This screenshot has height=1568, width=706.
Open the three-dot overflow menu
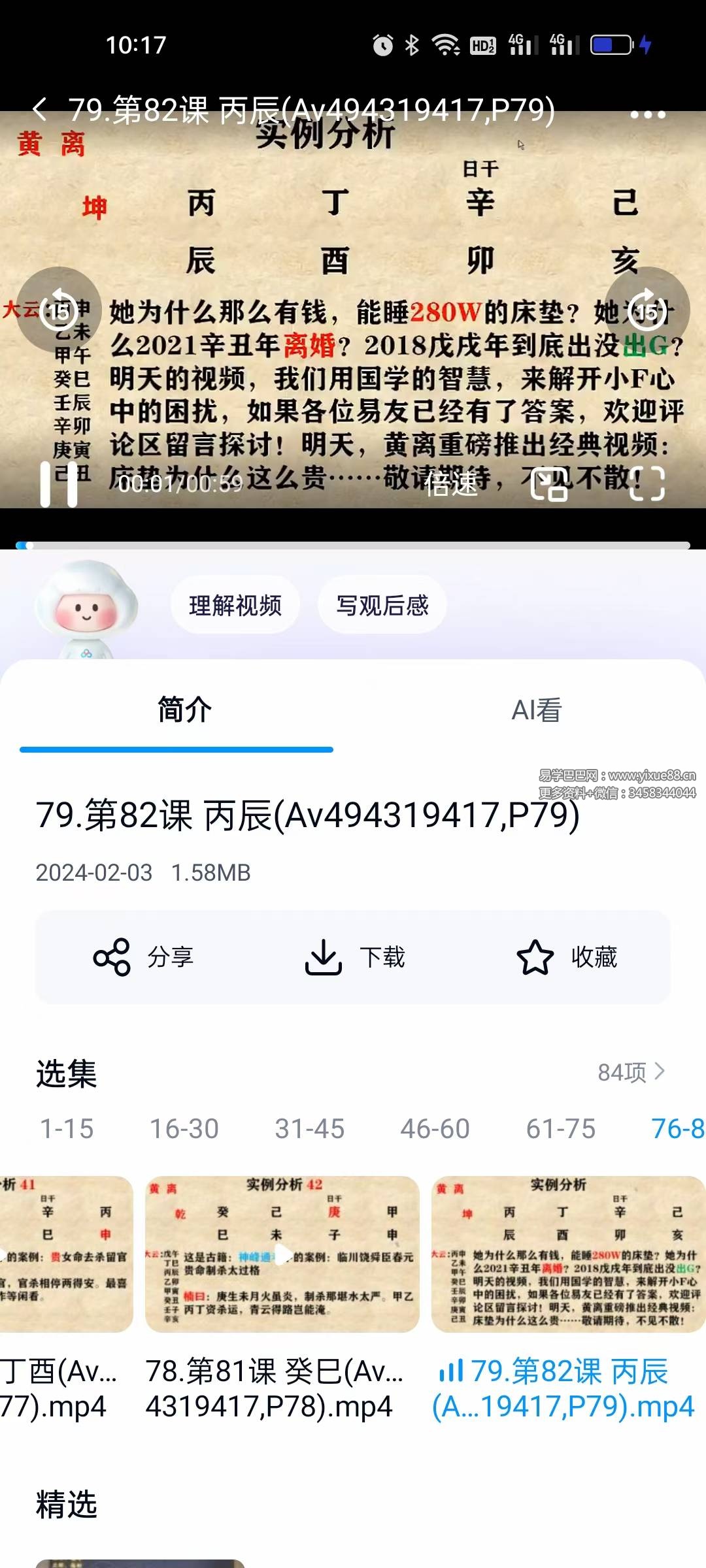(x=647, y=114)
